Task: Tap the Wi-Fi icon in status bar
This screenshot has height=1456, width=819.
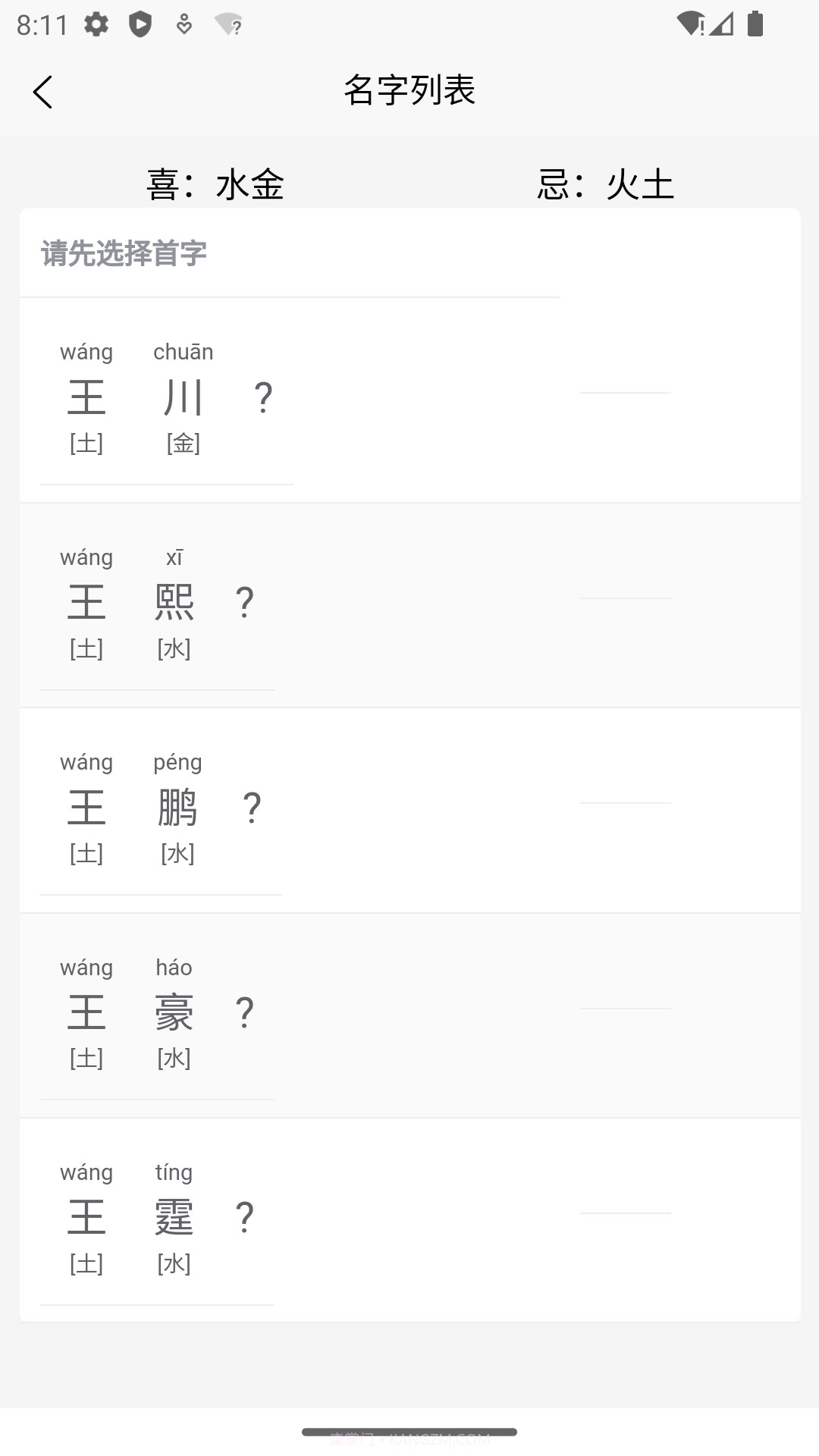Action: tap(687, 24)
